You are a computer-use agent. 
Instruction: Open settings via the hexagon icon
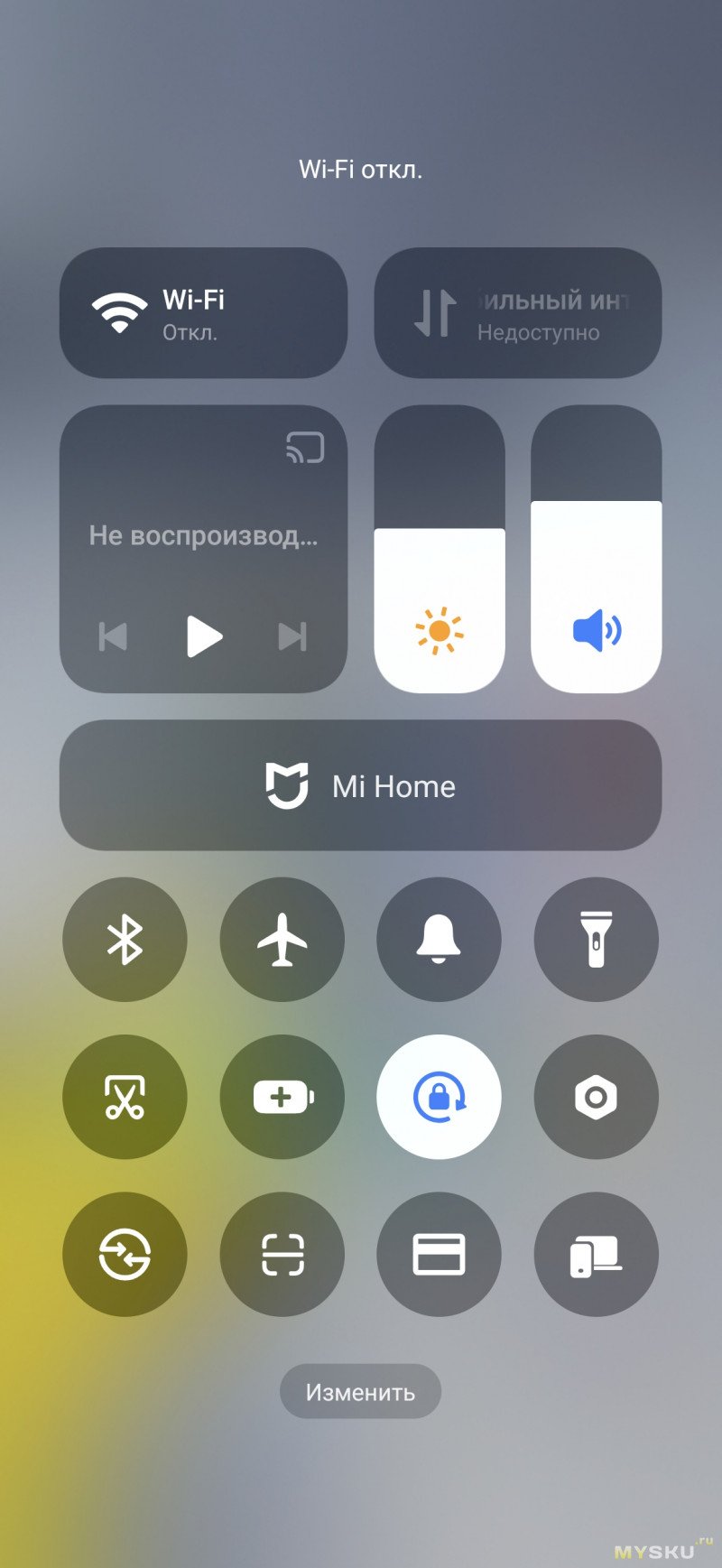pos(596,1097)
